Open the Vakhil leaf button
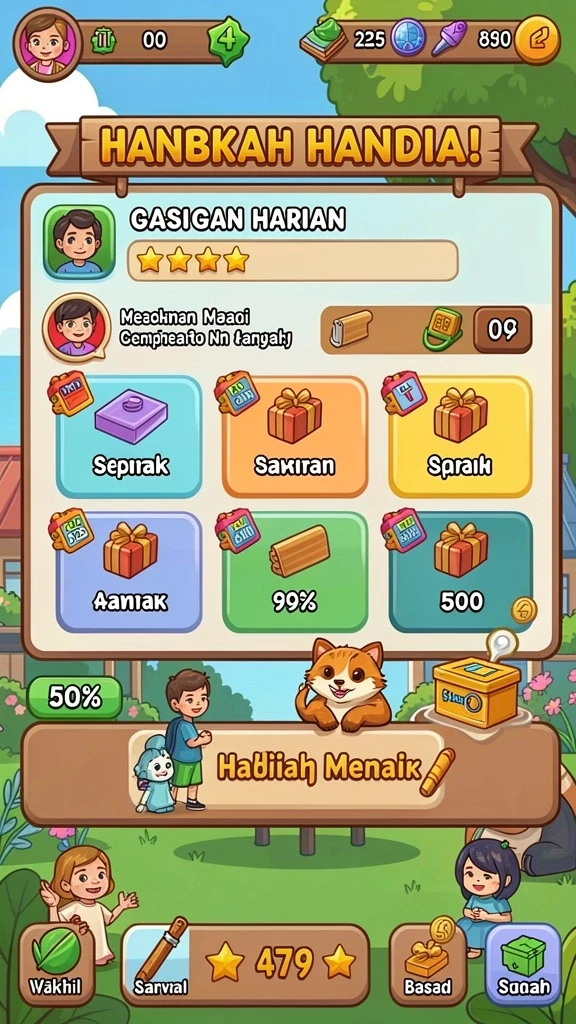 [56, 965]
